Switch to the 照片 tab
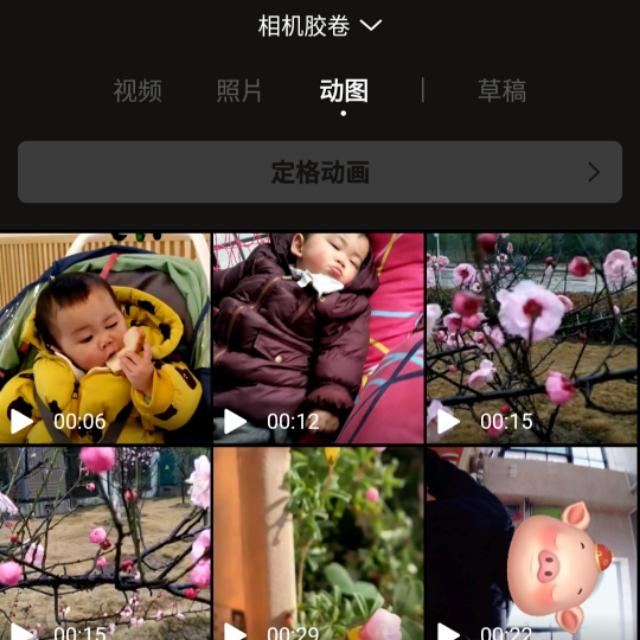 (x=240, y=91)
